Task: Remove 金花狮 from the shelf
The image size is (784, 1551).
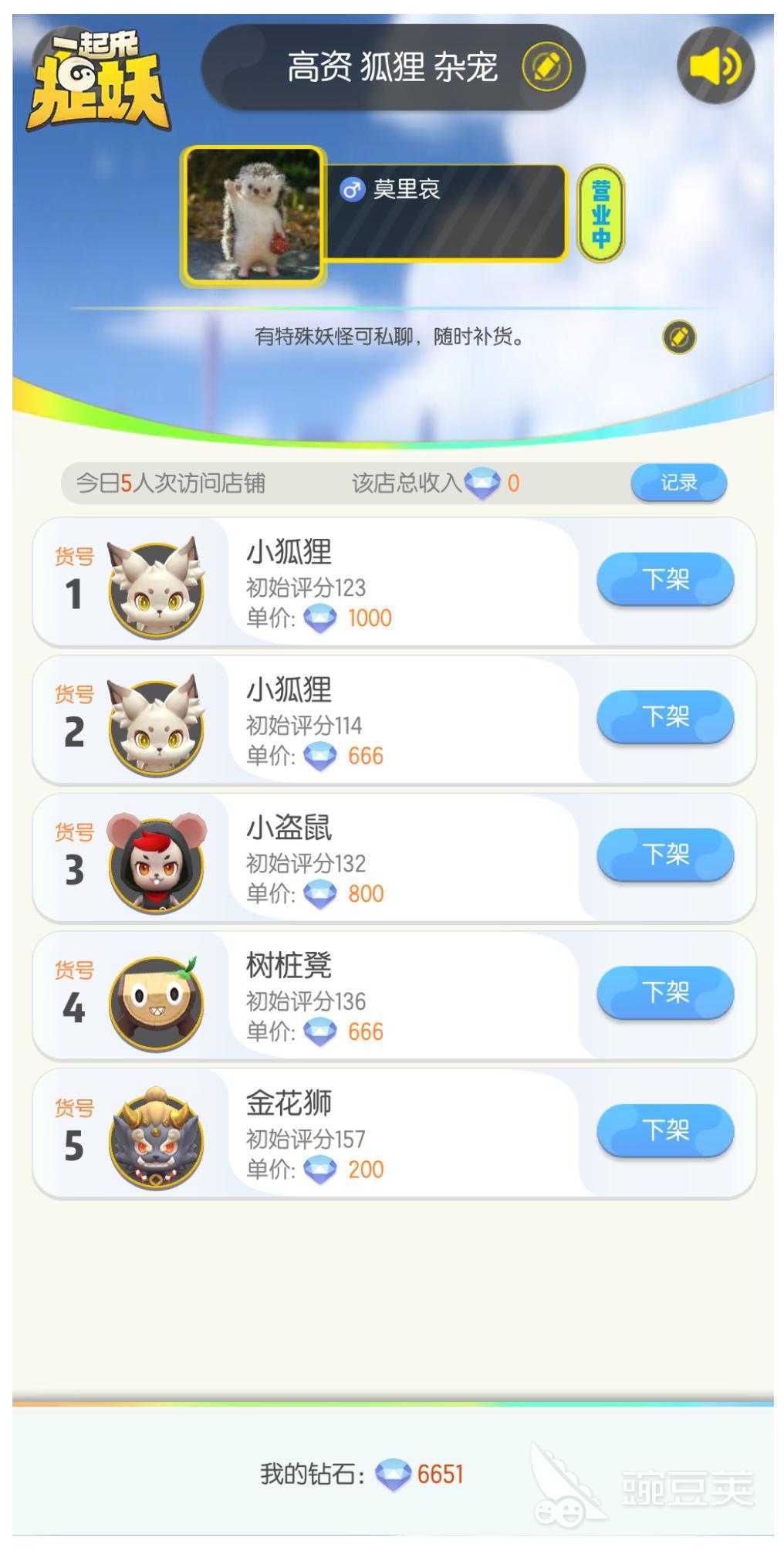Action: pos(664,1131)
